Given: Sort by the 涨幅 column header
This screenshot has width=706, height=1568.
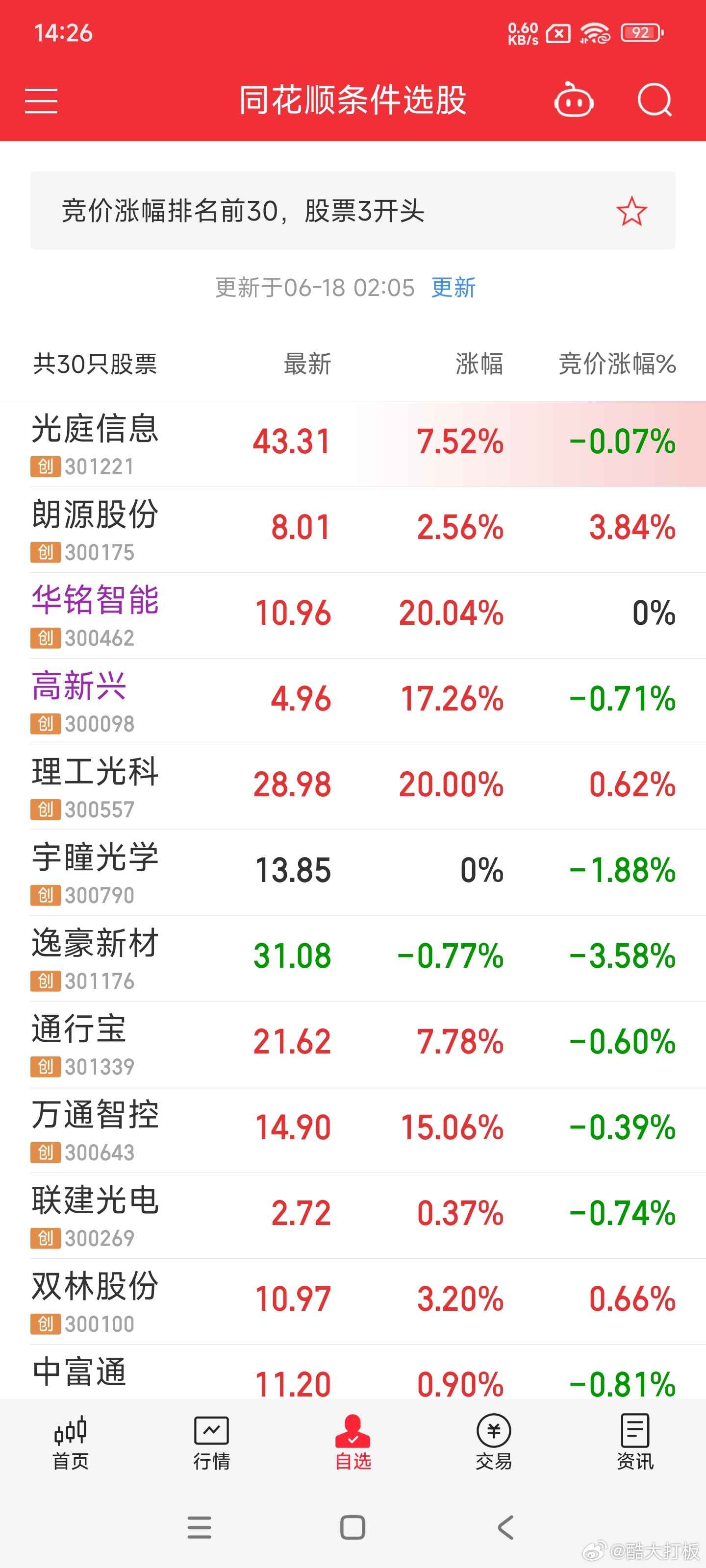Looking at the screenshot, I should [479, 364].
